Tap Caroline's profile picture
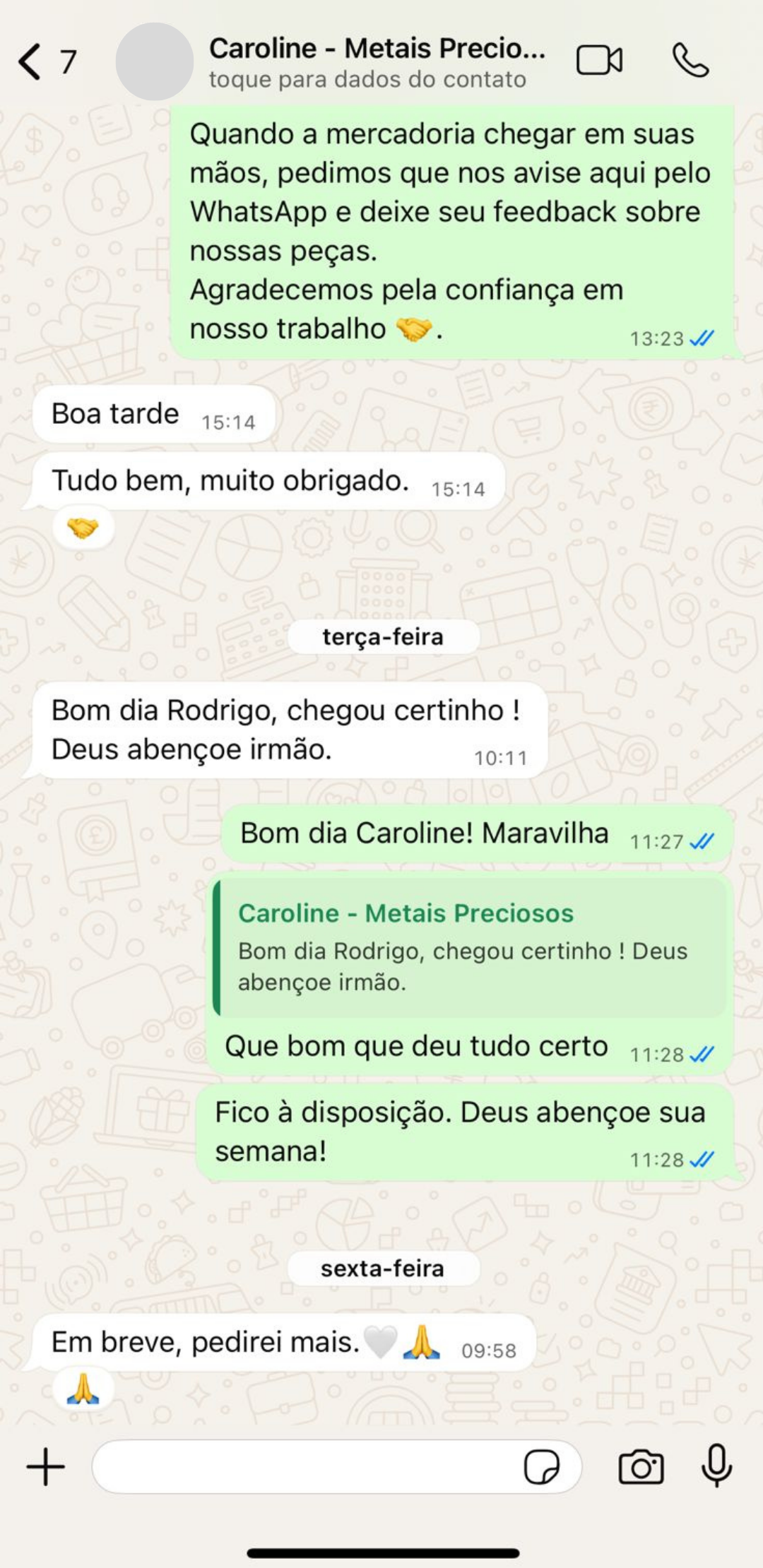 [x=154, y=62]
